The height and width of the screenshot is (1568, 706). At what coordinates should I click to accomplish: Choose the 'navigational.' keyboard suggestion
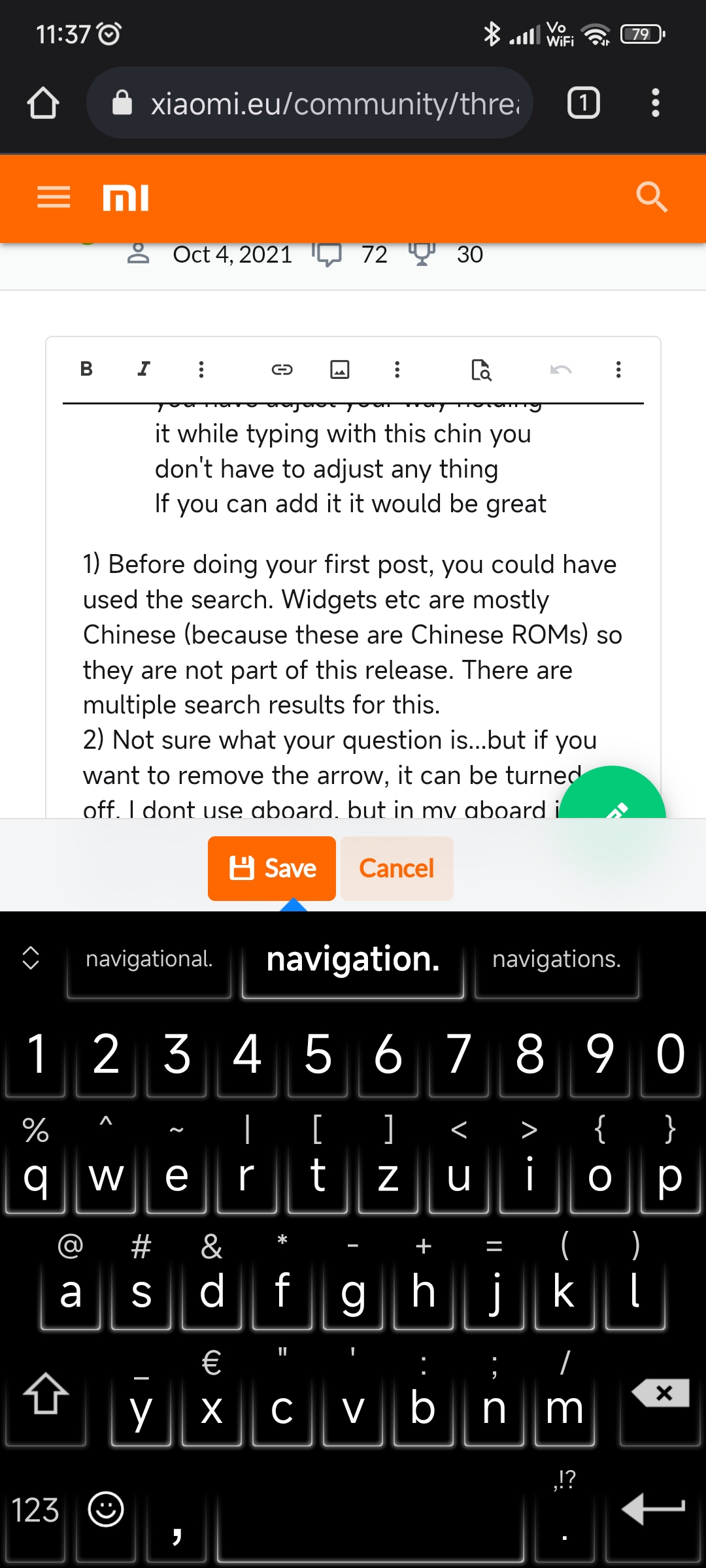[149, 960]
